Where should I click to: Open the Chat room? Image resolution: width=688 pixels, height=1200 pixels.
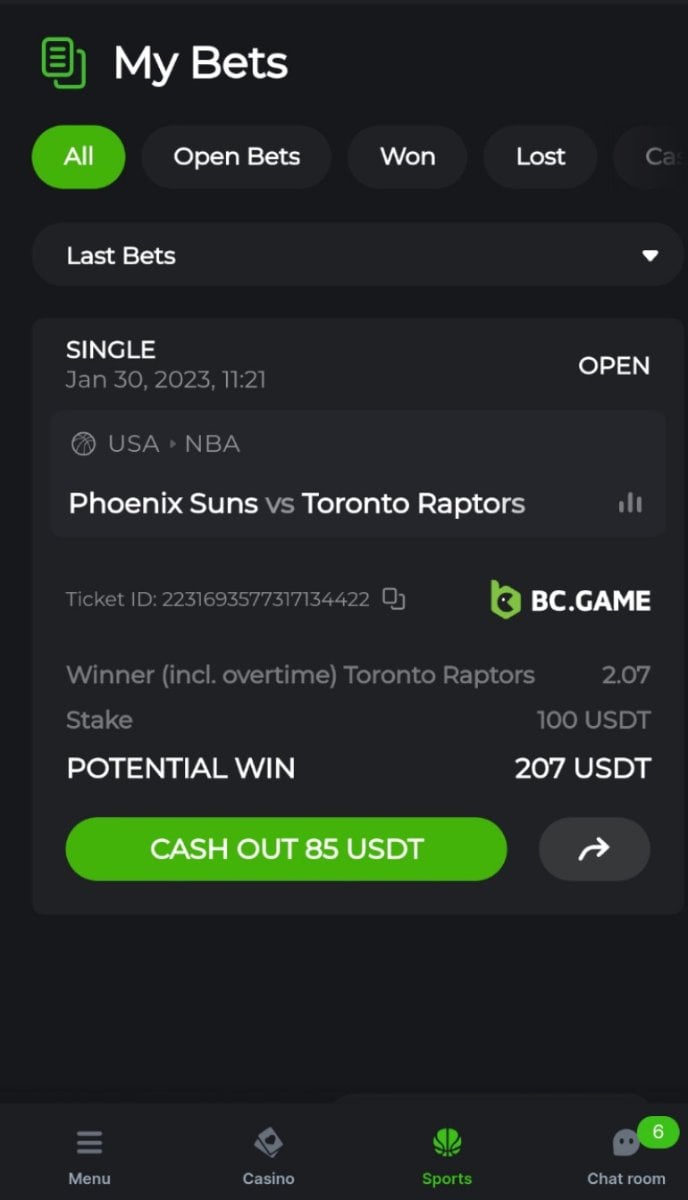(x=626, y=1155)
